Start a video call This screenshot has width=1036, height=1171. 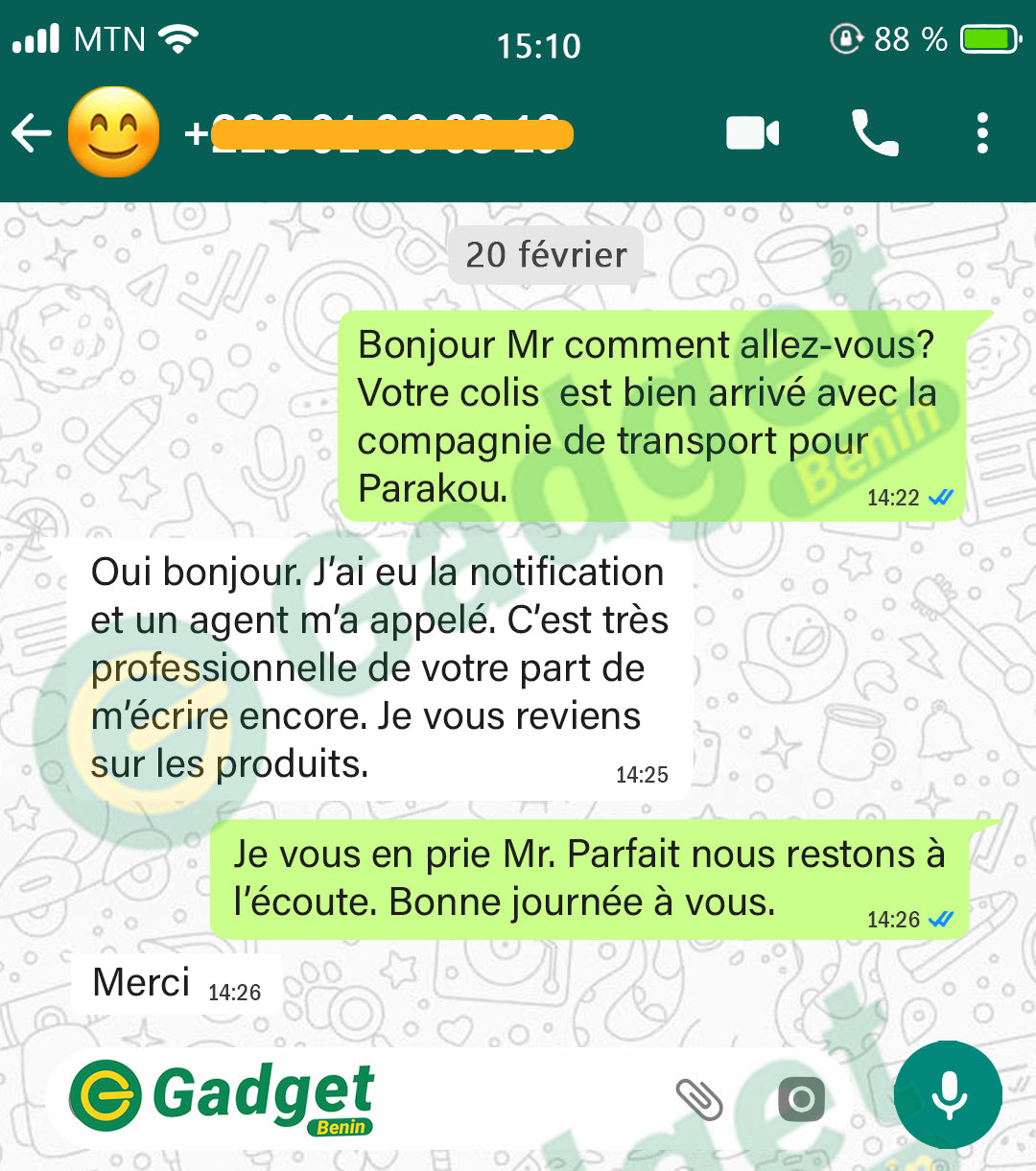[x=752, y=133]
